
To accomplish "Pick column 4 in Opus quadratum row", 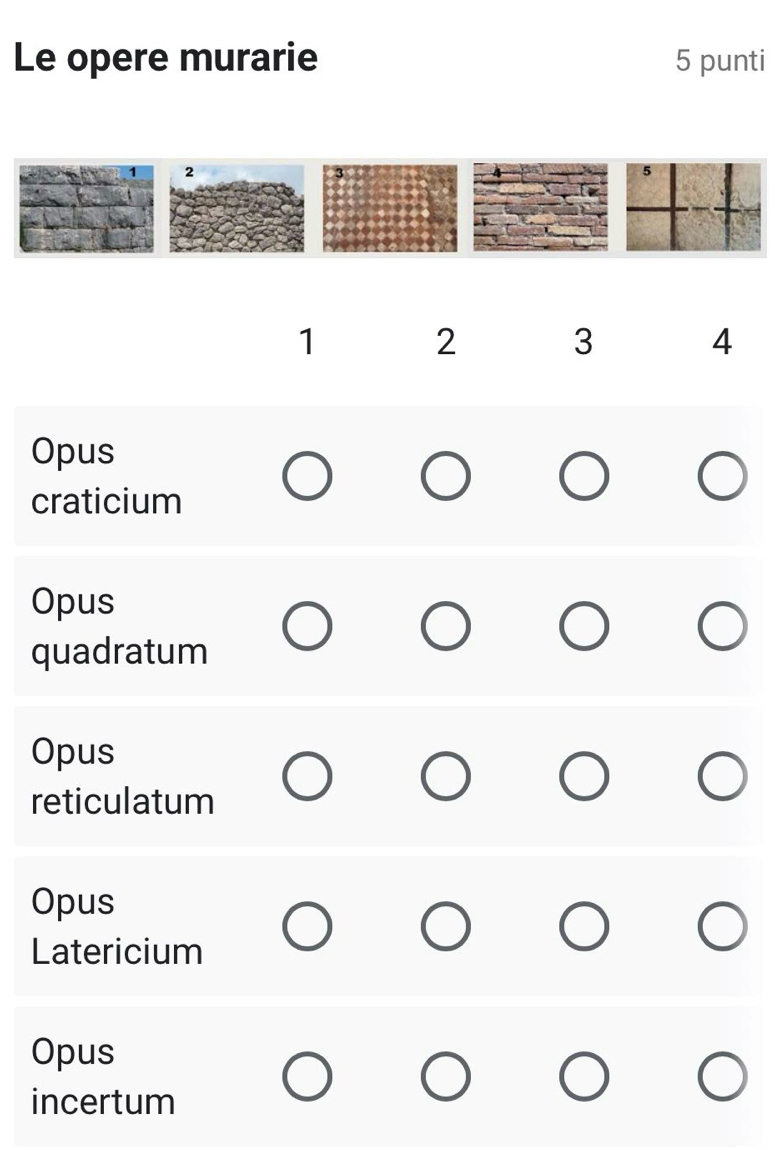I will 722,627.
